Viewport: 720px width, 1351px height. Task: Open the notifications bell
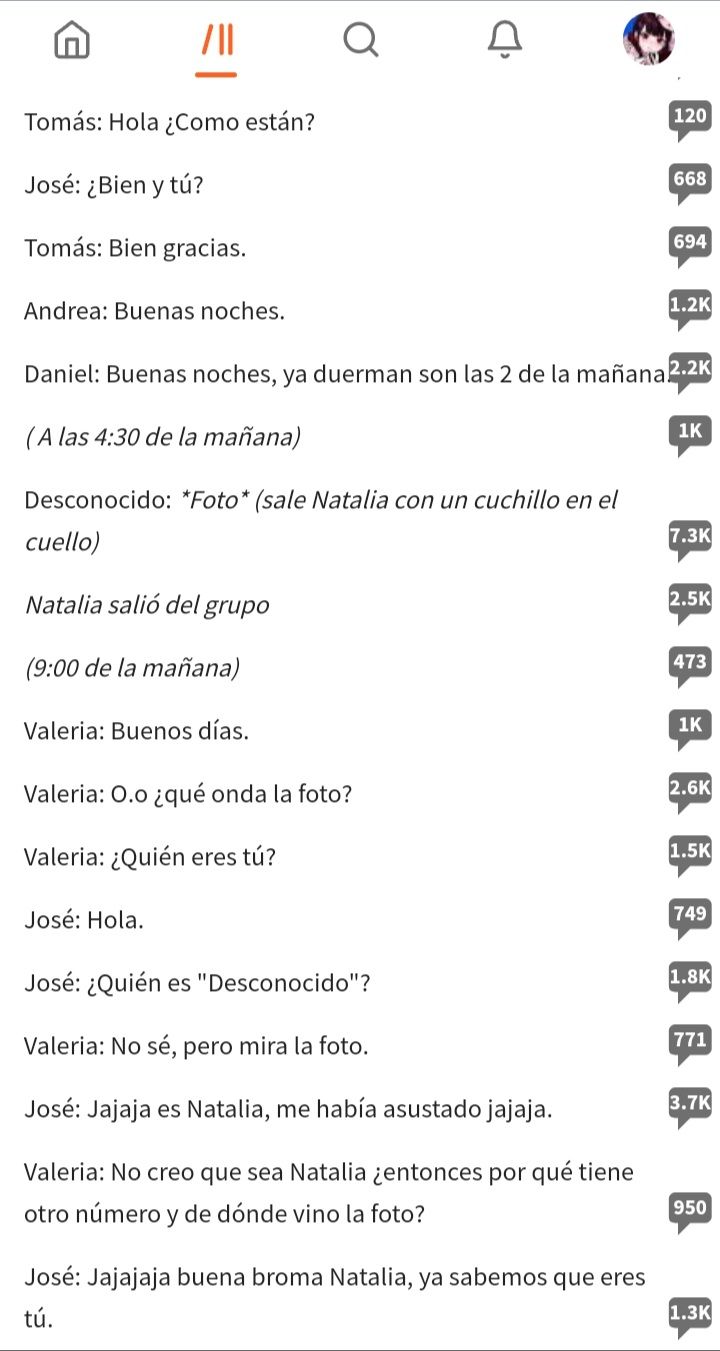pos(505,41)
